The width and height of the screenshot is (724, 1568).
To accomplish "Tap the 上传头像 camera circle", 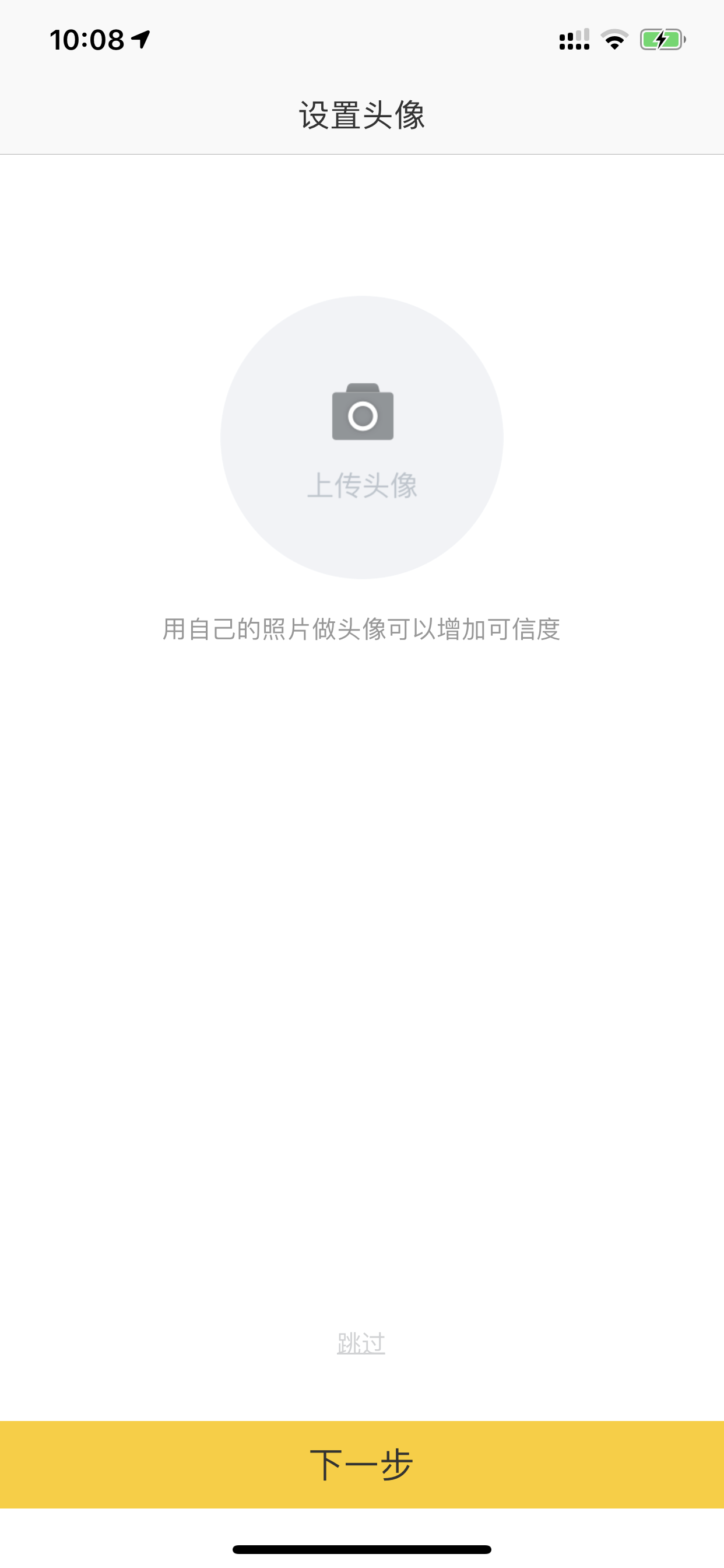I will point(362,437).
